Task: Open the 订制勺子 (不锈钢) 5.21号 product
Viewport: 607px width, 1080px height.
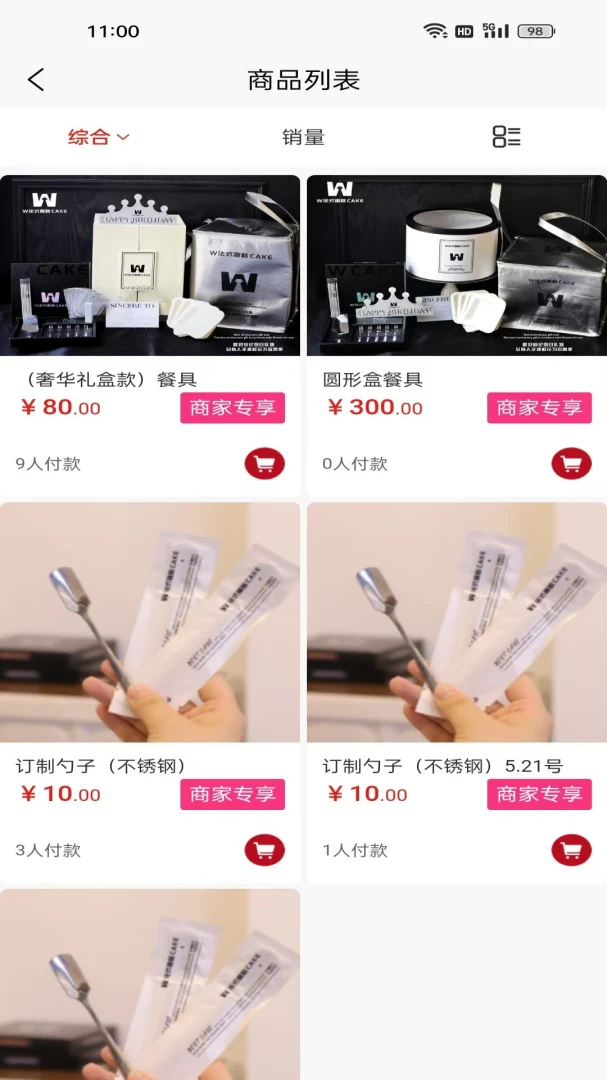Action: [x=457, y=692]
